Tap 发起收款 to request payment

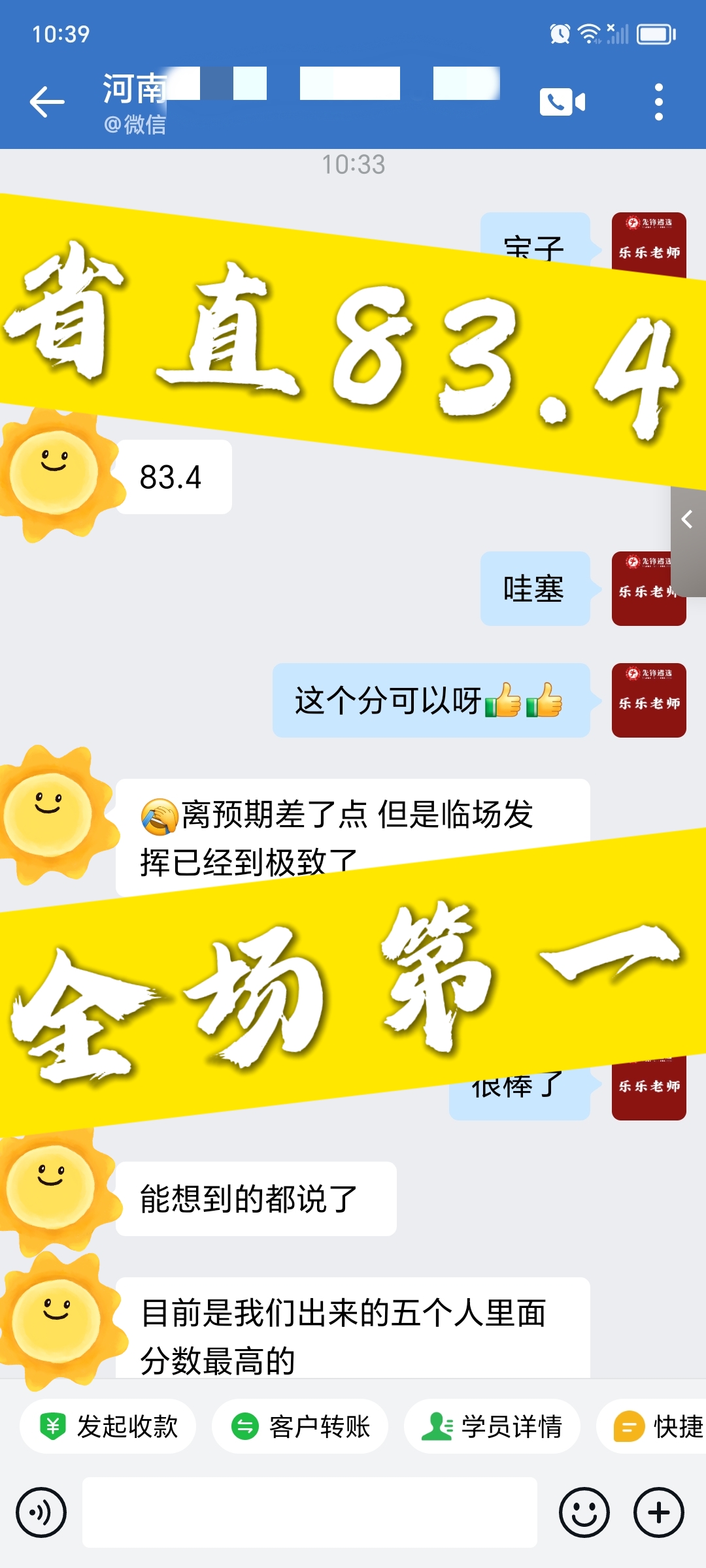point(109,1426)
